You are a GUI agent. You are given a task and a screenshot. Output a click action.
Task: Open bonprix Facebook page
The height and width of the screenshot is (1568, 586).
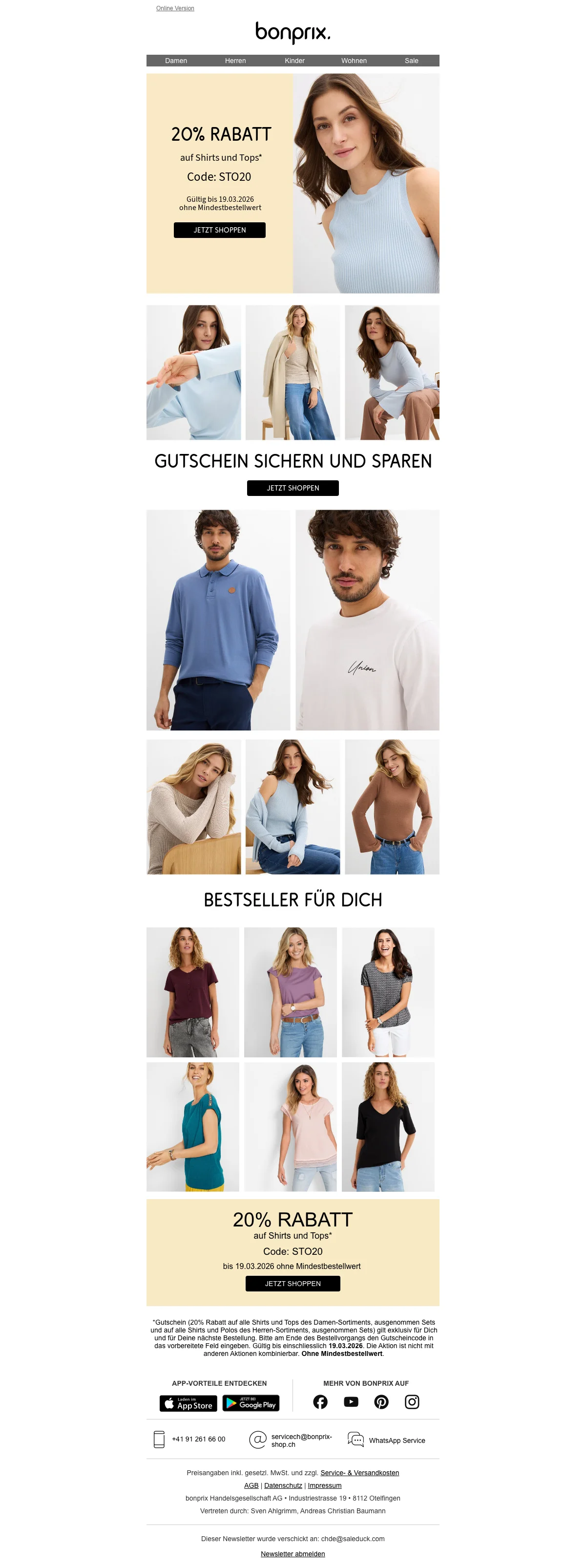(320, 1402)
